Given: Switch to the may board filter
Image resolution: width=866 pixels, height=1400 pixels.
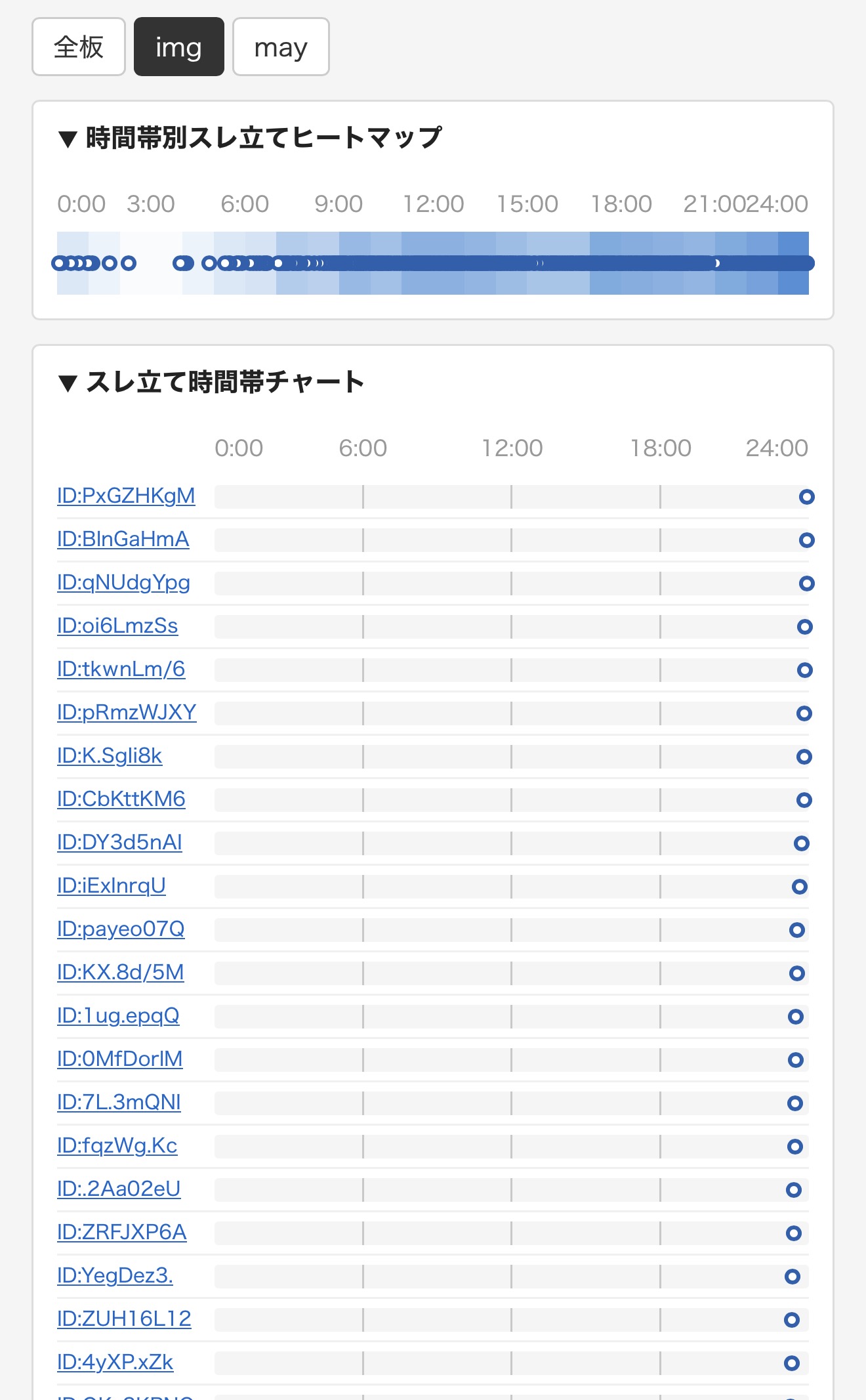Looking at the screenshot, I should [x=281, y=47].
